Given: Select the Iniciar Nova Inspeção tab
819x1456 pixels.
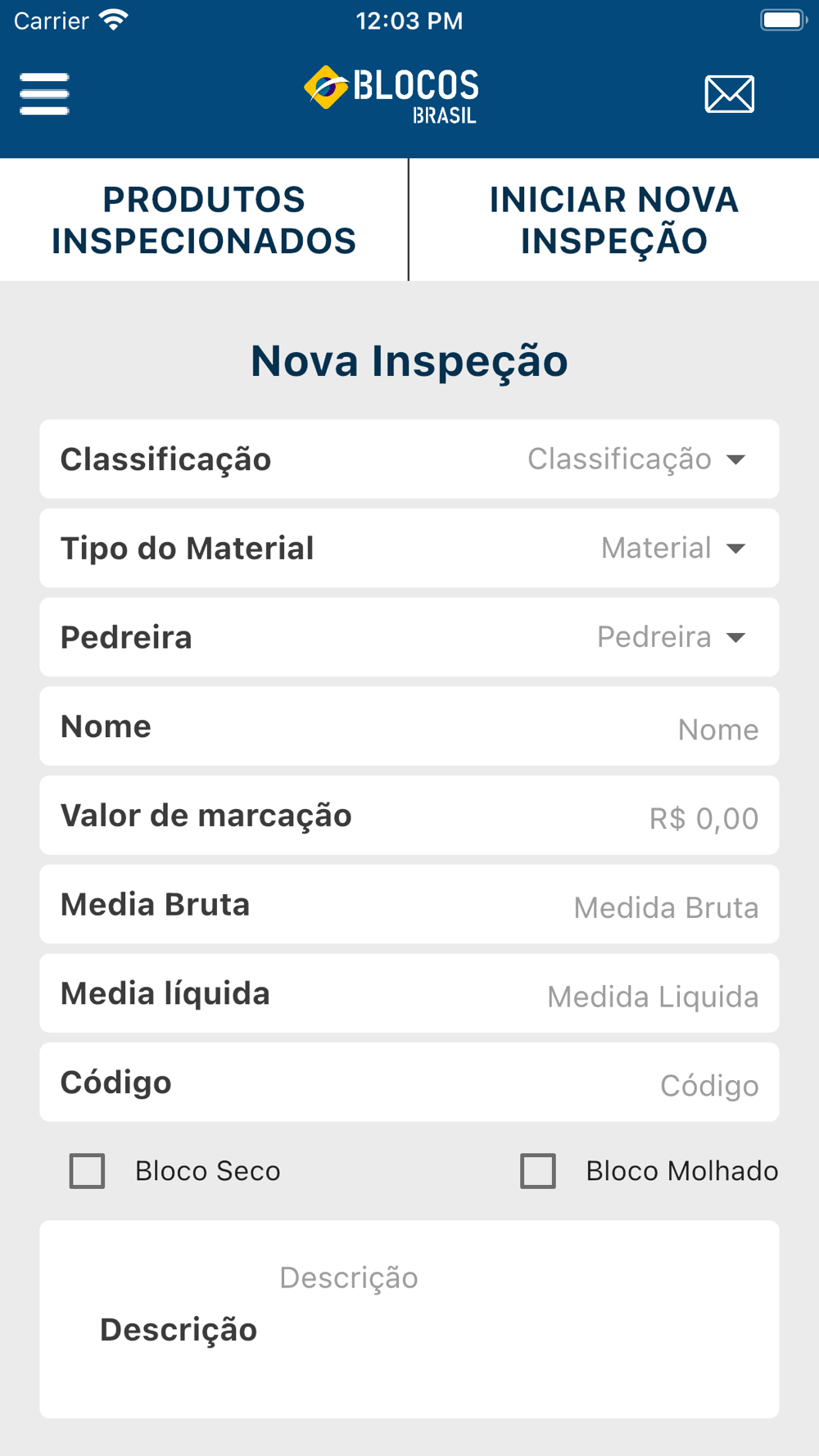Looking at the screenshot, I should [x=614, y=219].
